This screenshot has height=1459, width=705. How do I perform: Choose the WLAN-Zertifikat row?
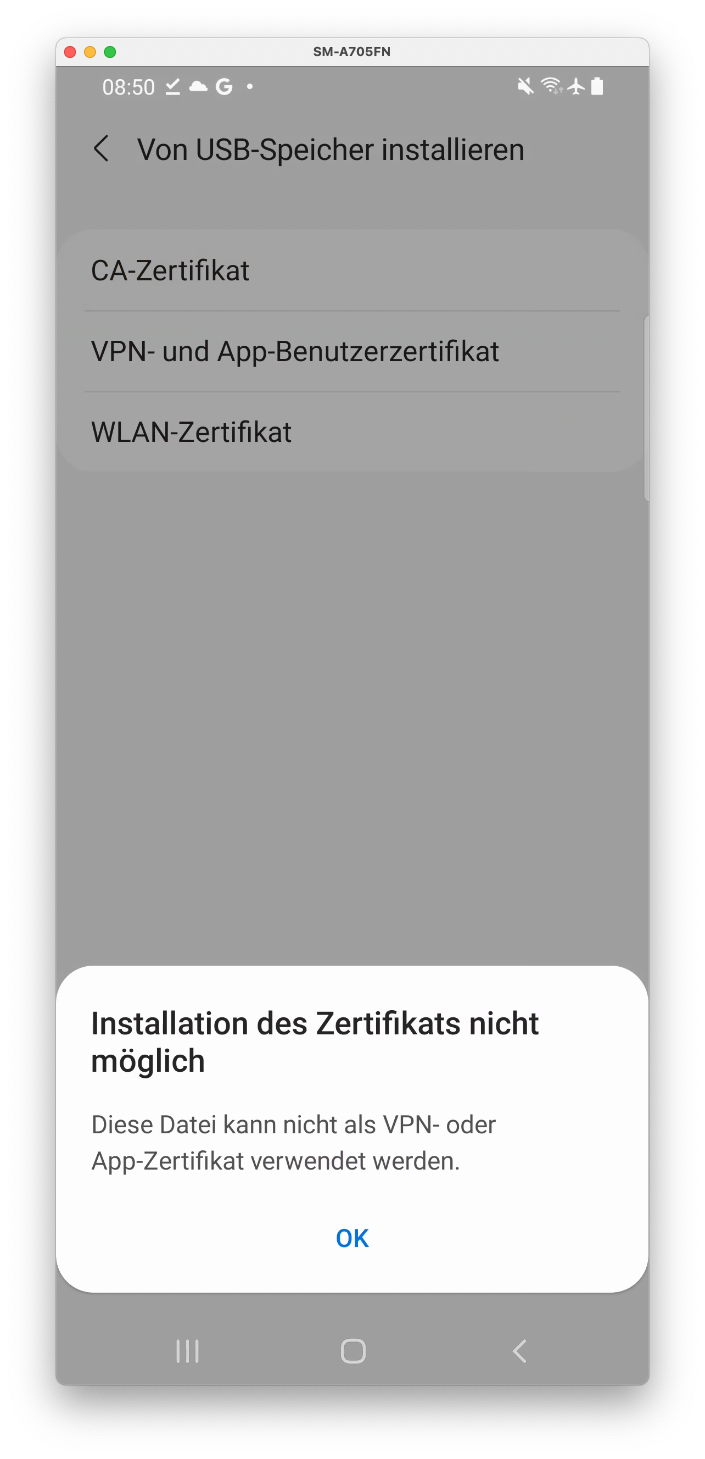pos(350,432)
